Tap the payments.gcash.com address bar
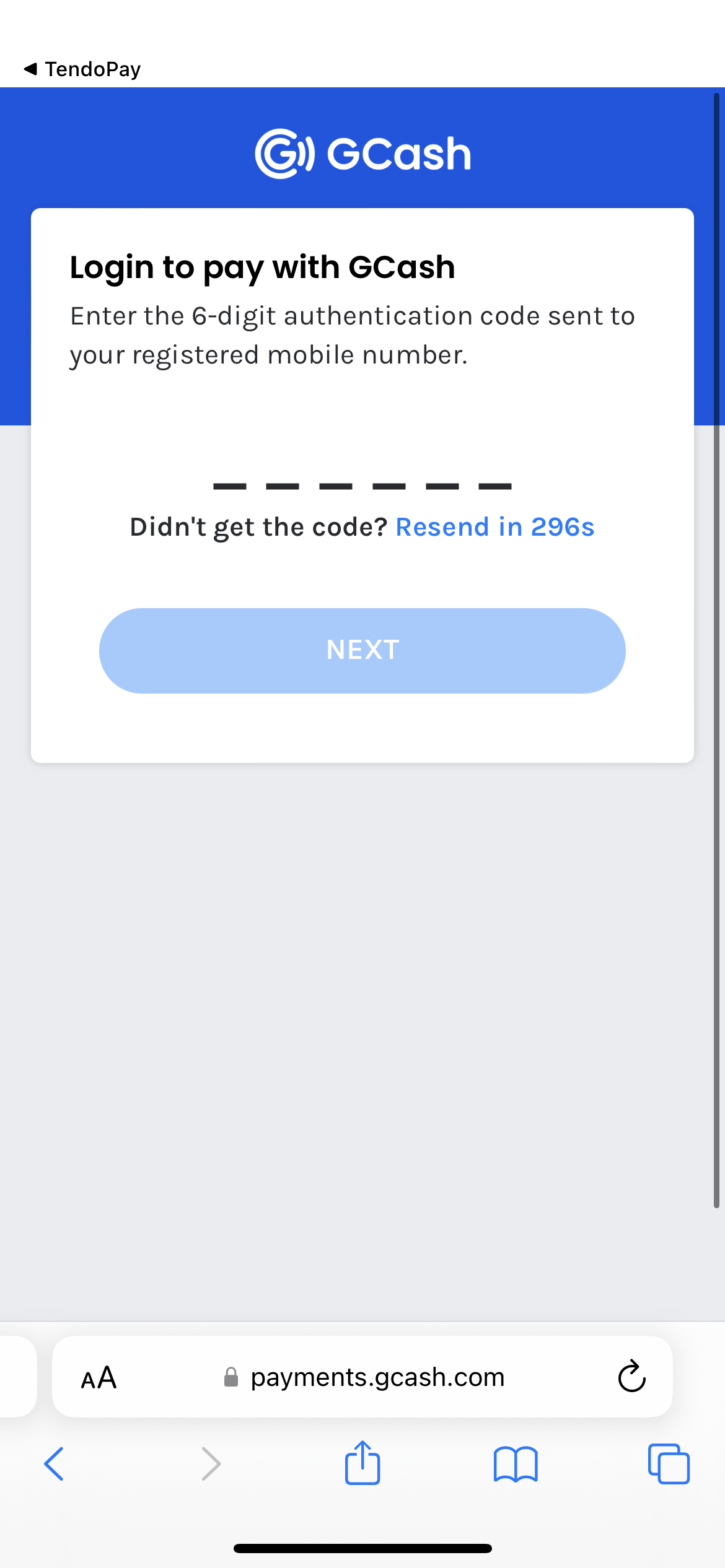725x1568 pixels. pos(377,1378)
